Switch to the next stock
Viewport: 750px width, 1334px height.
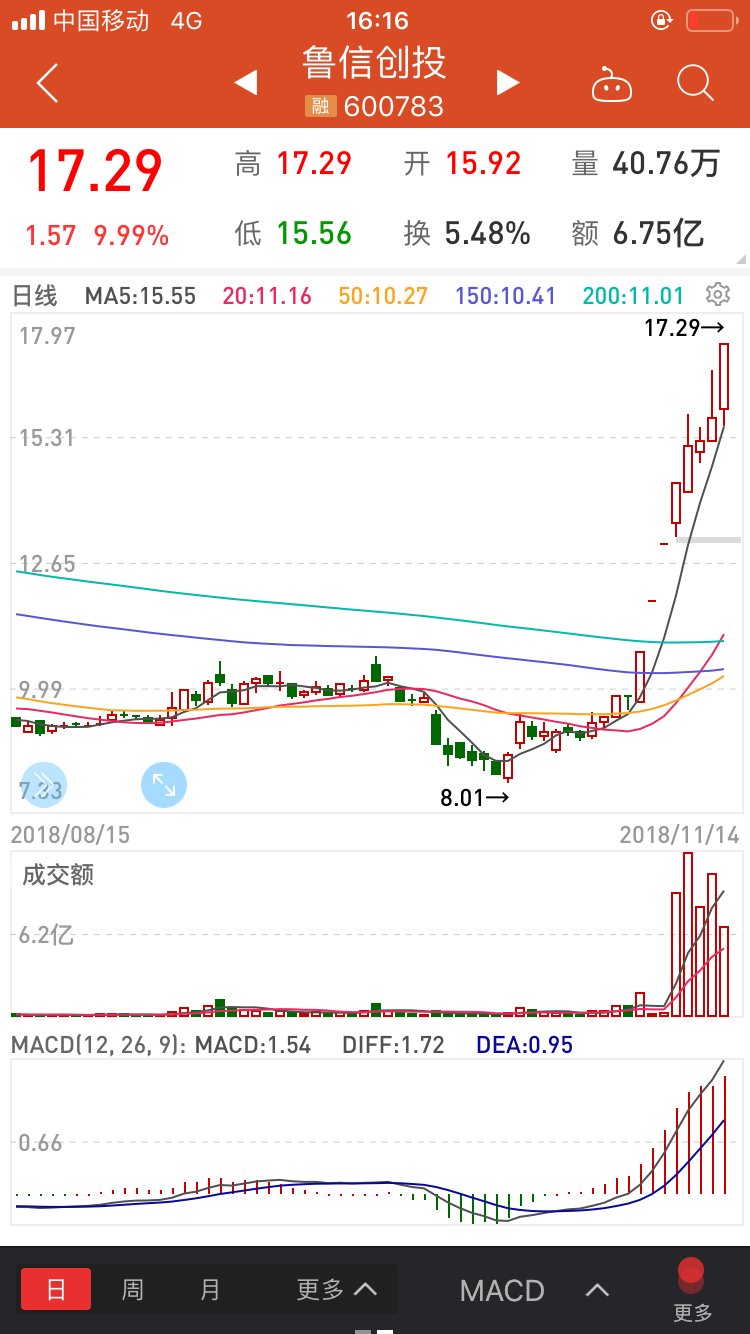tap(508, 84)
